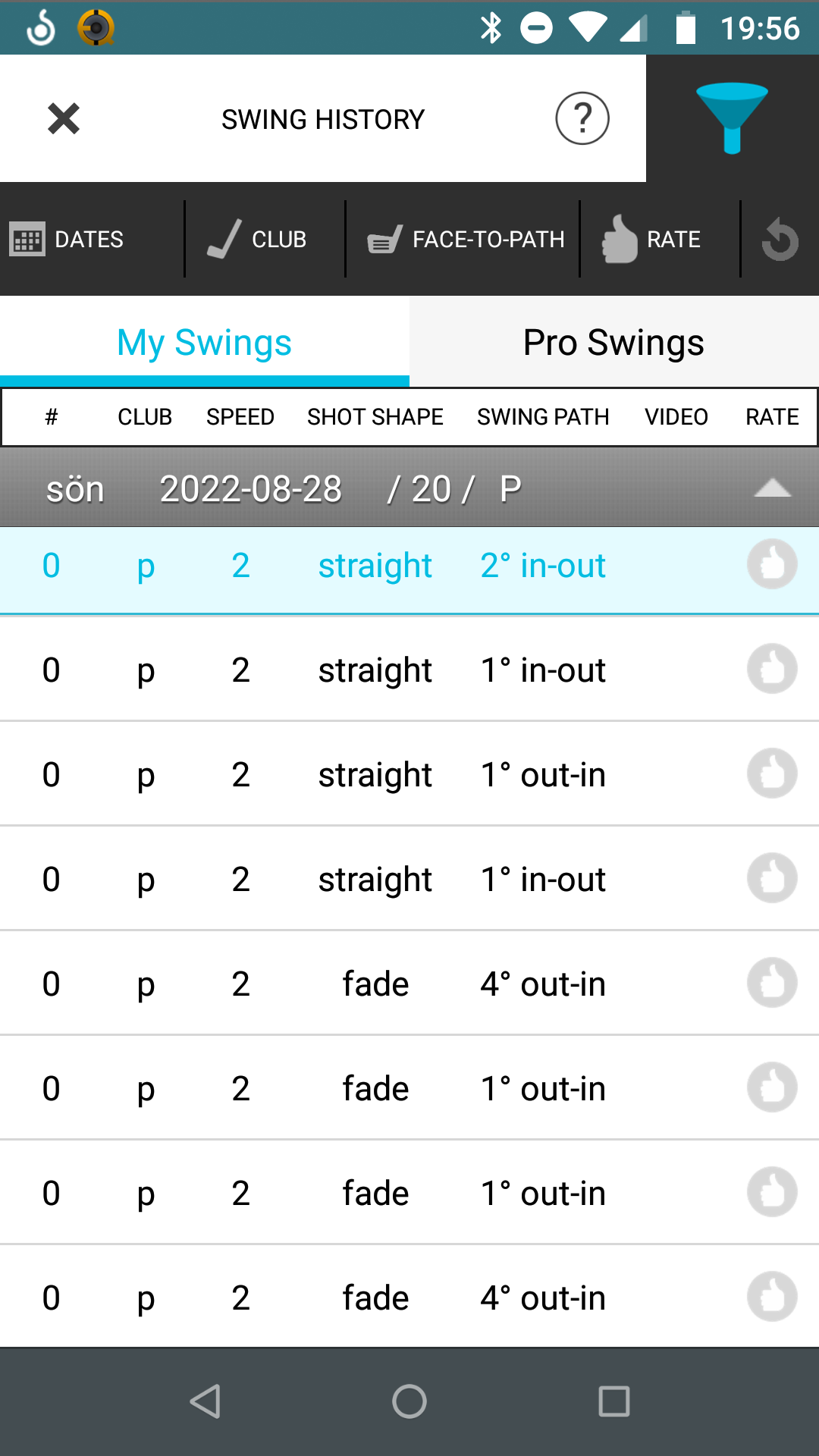819x1456 pixels.
Task: Go to the home screen
Action: coord(409,1401)
